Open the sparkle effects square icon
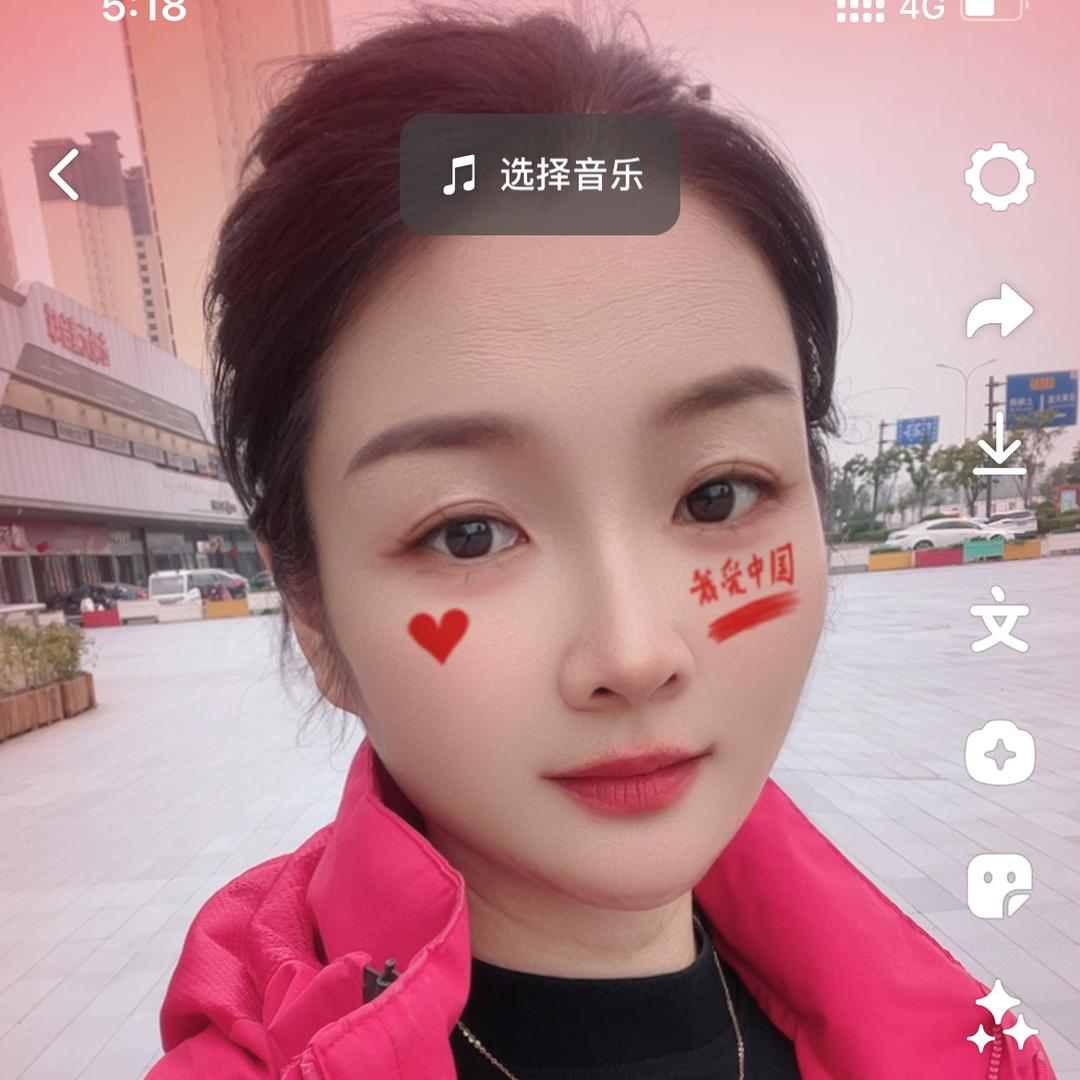The image size is (1080, 1080). 999,753
